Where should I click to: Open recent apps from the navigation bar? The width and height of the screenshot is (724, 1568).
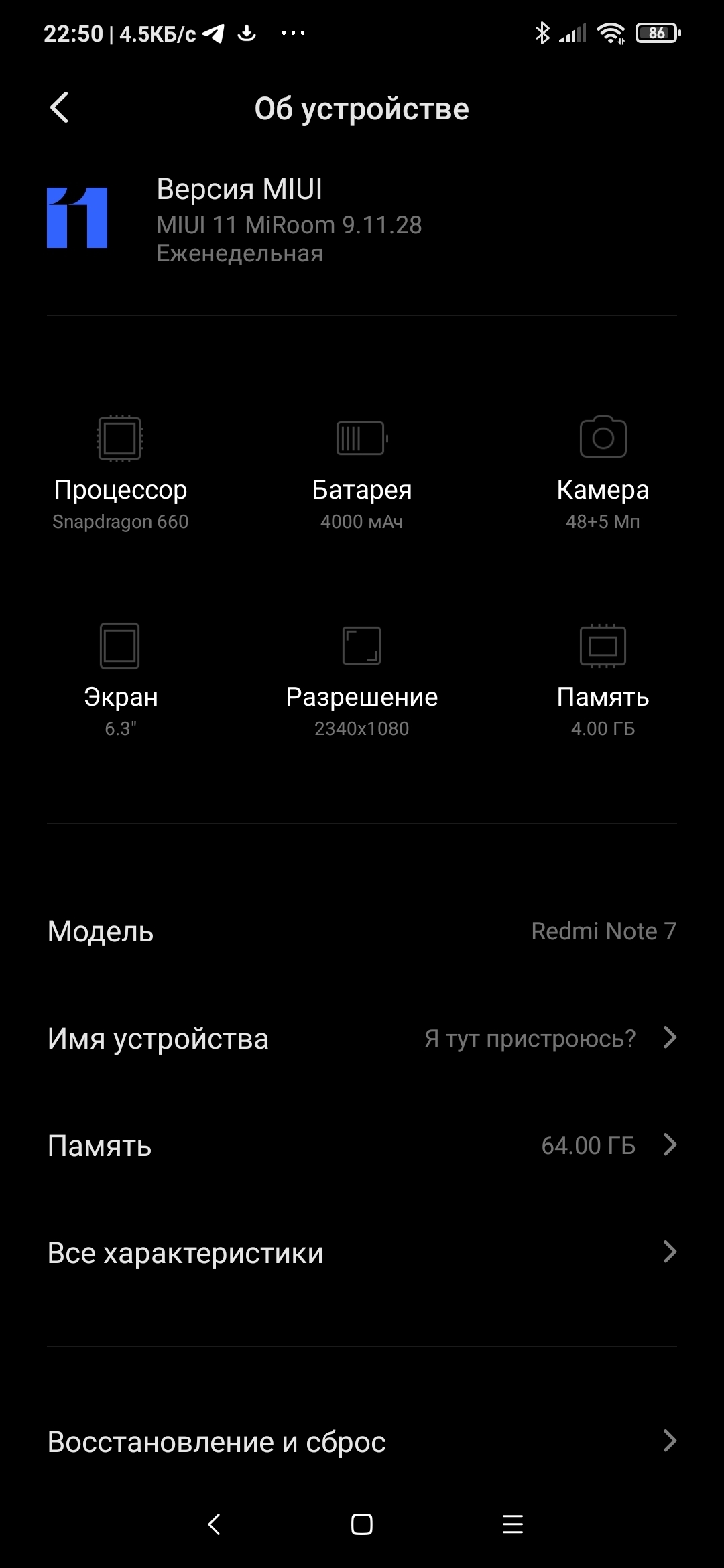click(x=513, y=1525)
